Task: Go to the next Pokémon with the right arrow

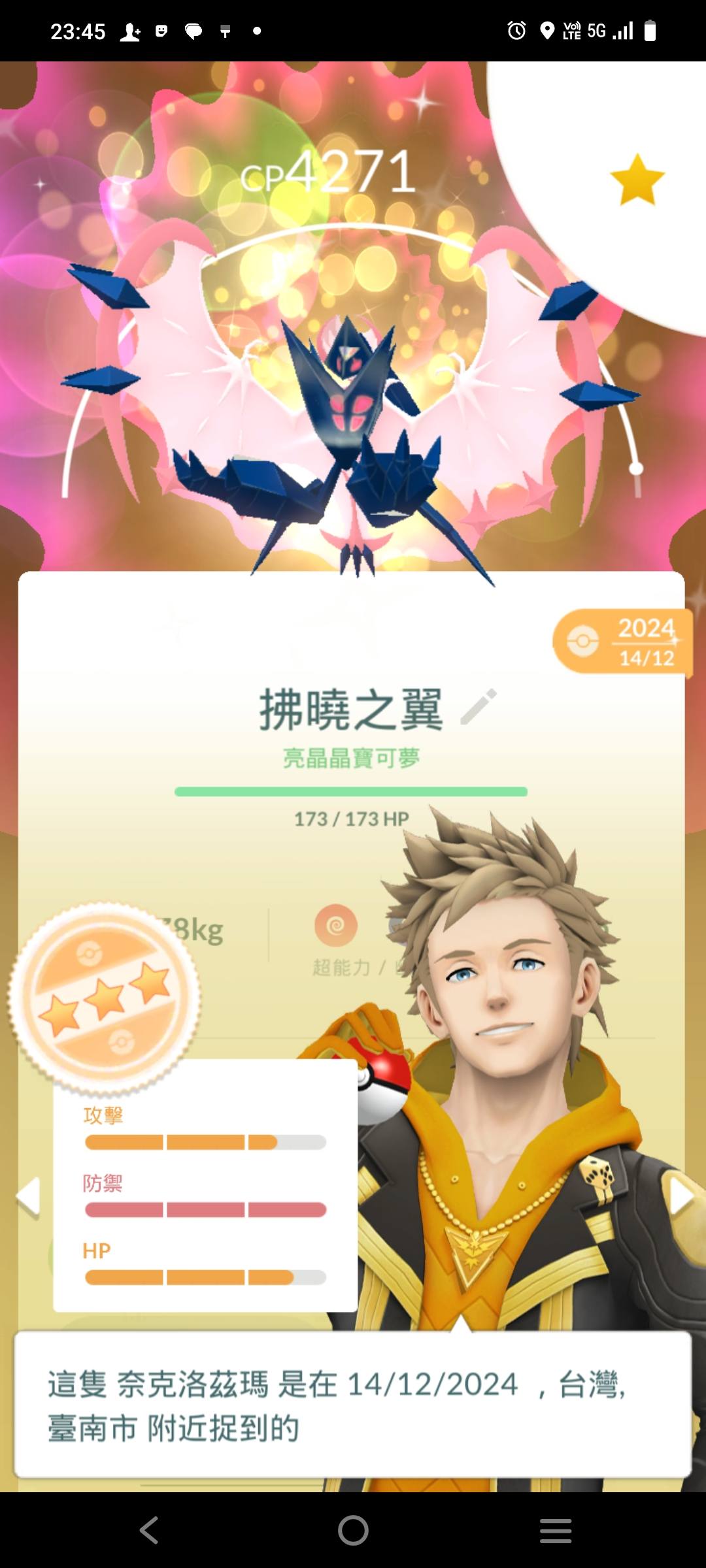Action: (680, 1197)
